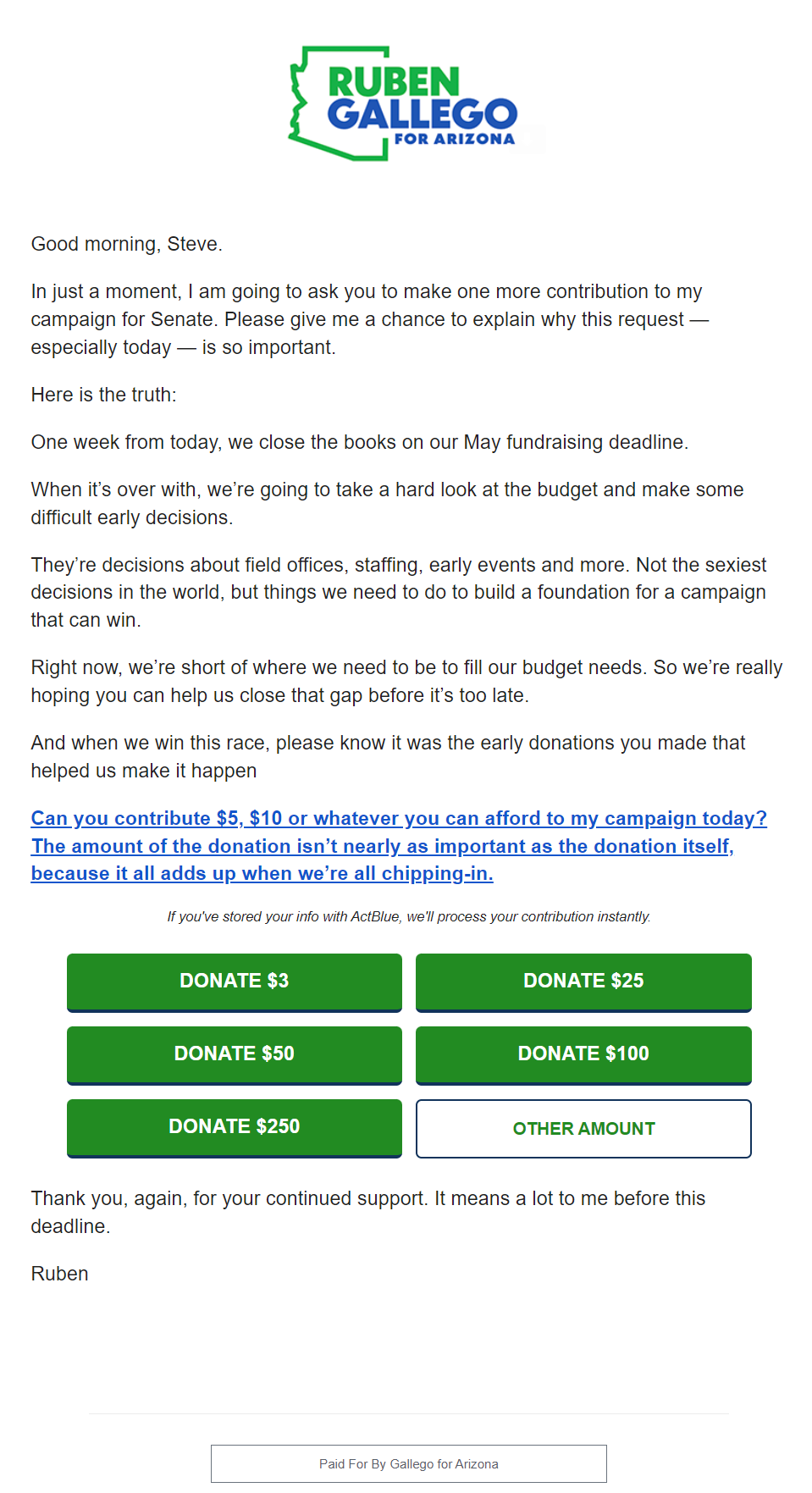The image size is (812, 1493).
Task: Donate $100 to the campaign
Action: tap(583, 1055)
